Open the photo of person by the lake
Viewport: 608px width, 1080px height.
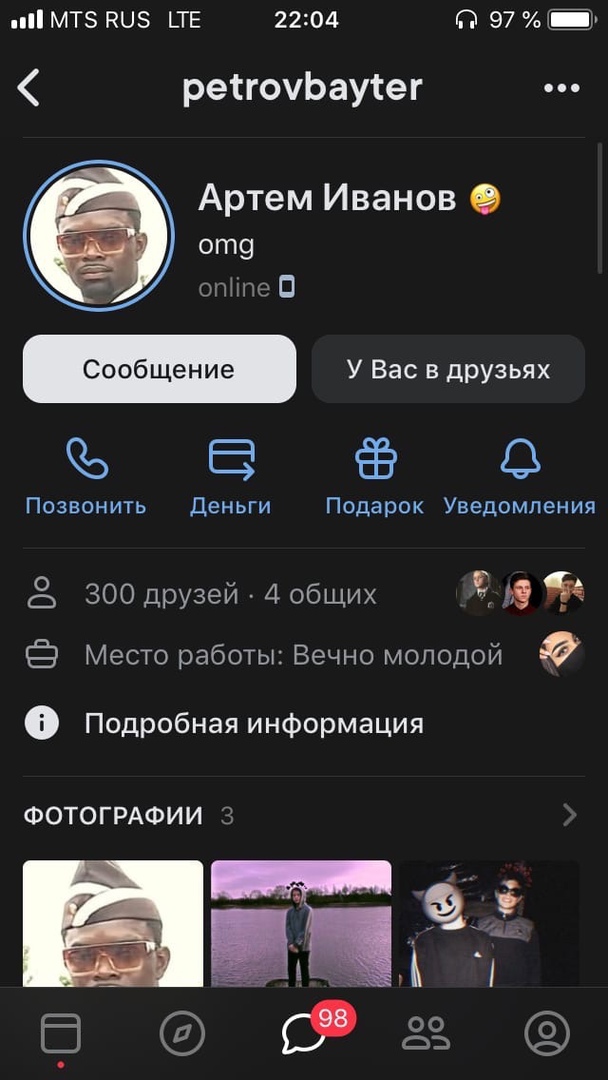tap(301, 923)
